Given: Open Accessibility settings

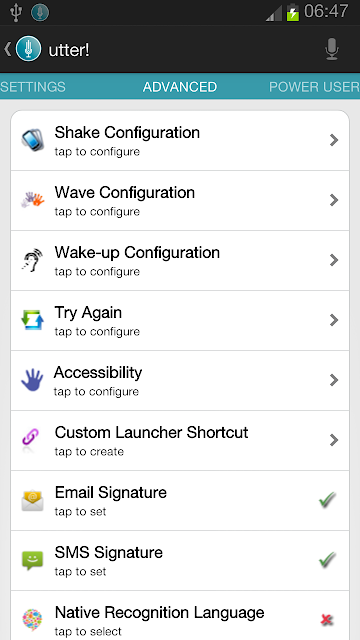Looking at the screenshot, I should pos(180,380).
